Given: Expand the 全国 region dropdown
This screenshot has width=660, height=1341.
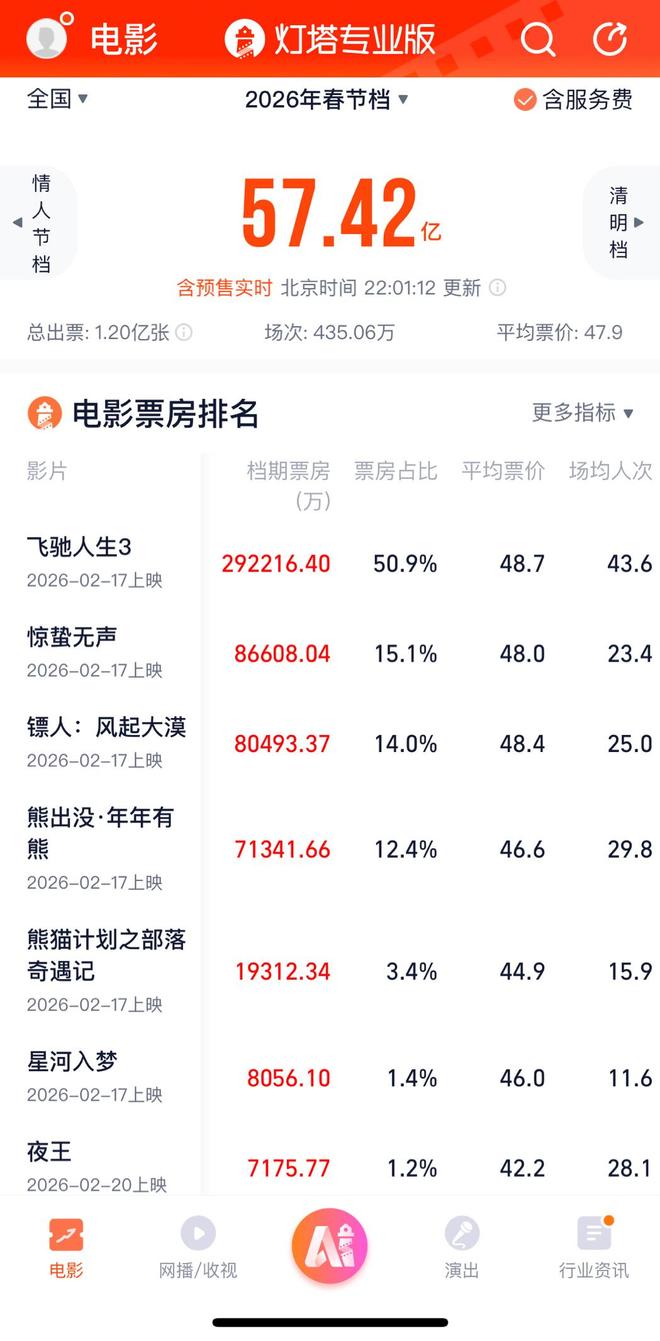Looking at the screenshot, I should coord(57,99).
